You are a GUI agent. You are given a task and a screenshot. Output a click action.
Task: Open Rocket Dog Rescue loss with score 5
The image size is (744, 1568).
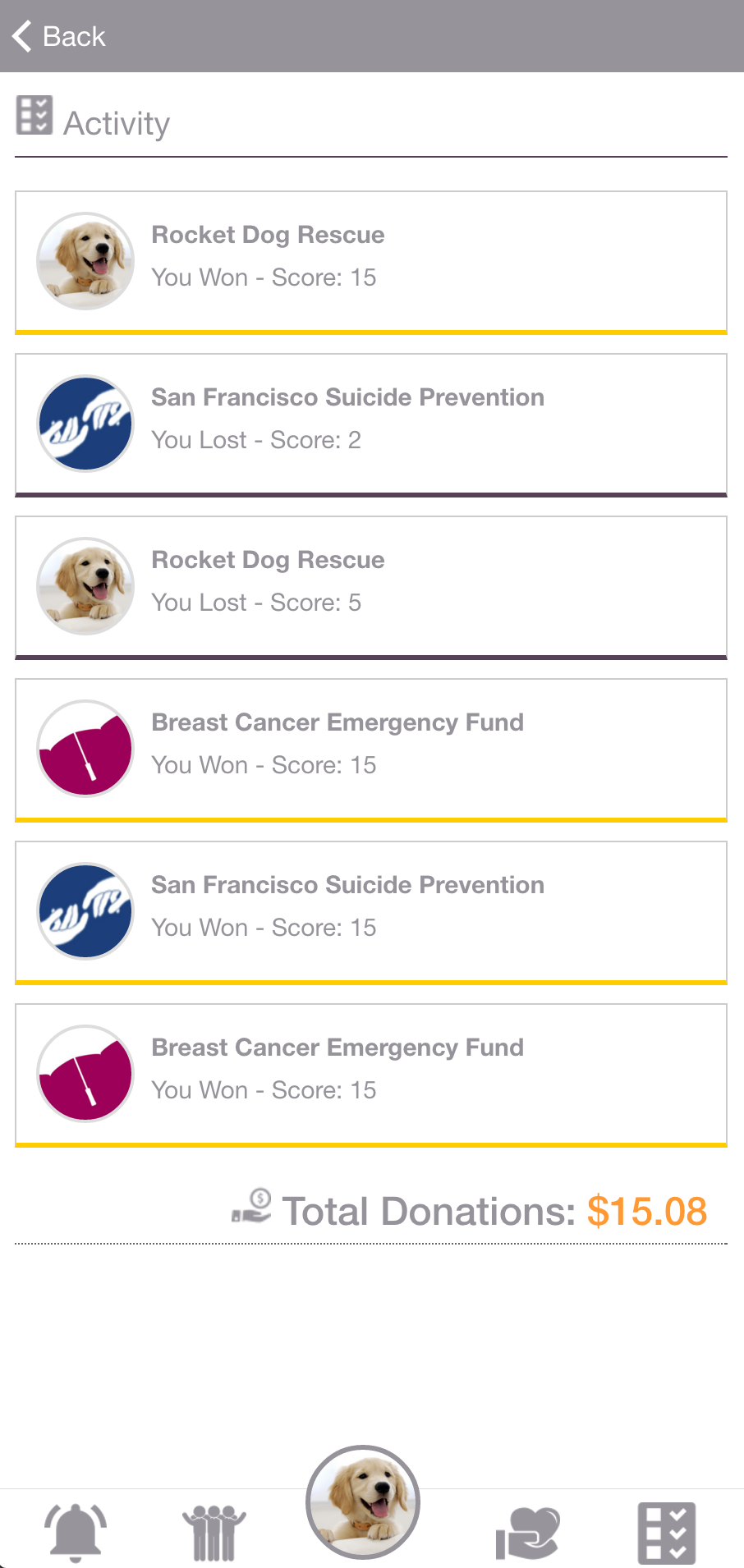coord(371,586)
